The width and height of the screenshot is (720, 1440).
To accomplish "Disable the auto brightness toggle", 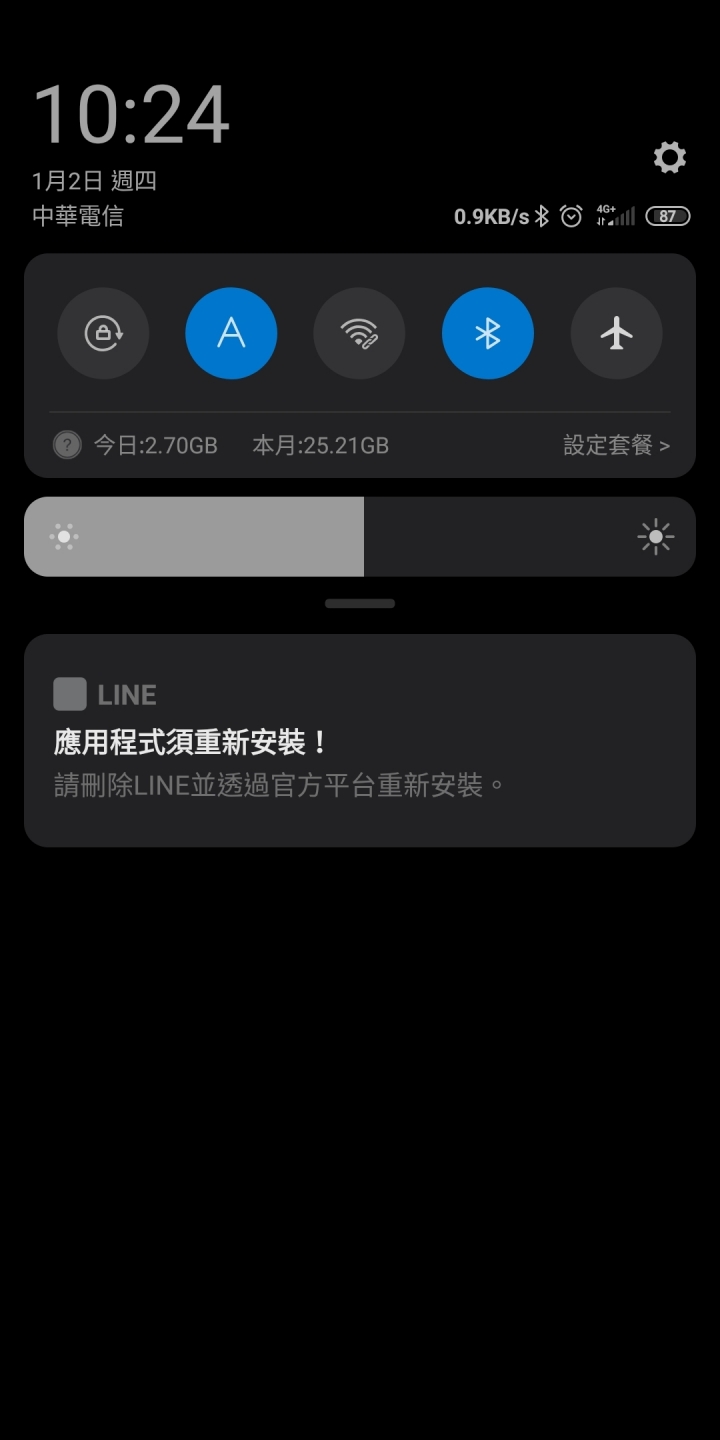I will click(x=231, y=333).
